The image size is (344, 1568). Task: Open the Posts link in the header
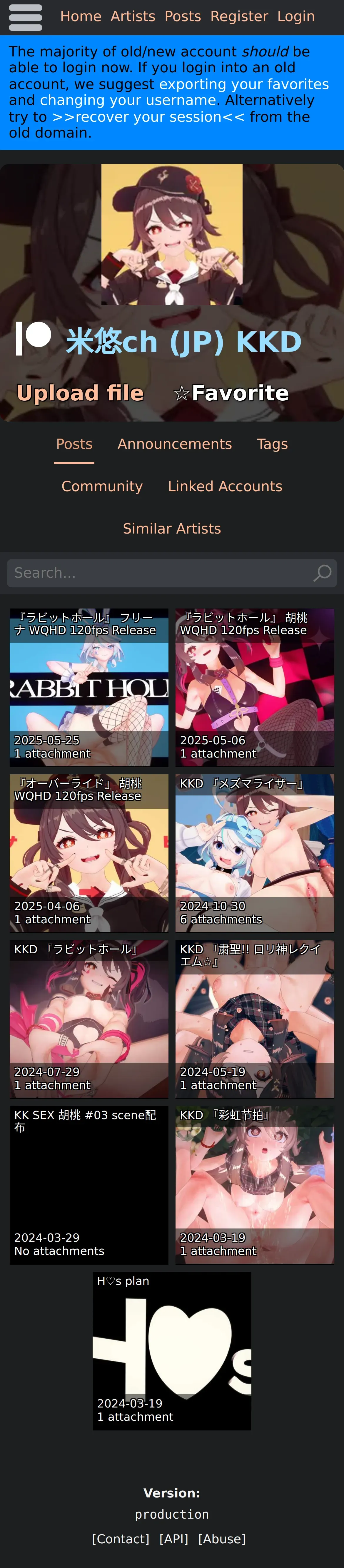pos(183,16)
